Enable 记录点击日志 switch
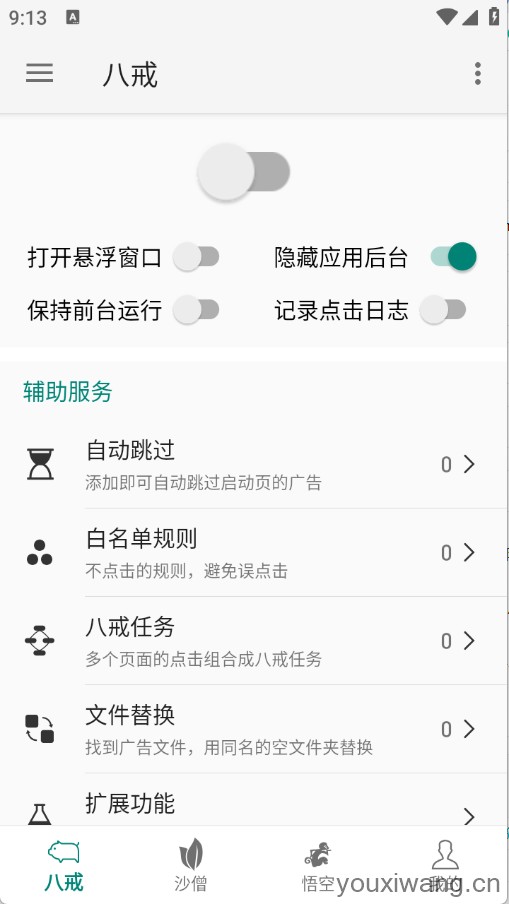 pos(443,310)
